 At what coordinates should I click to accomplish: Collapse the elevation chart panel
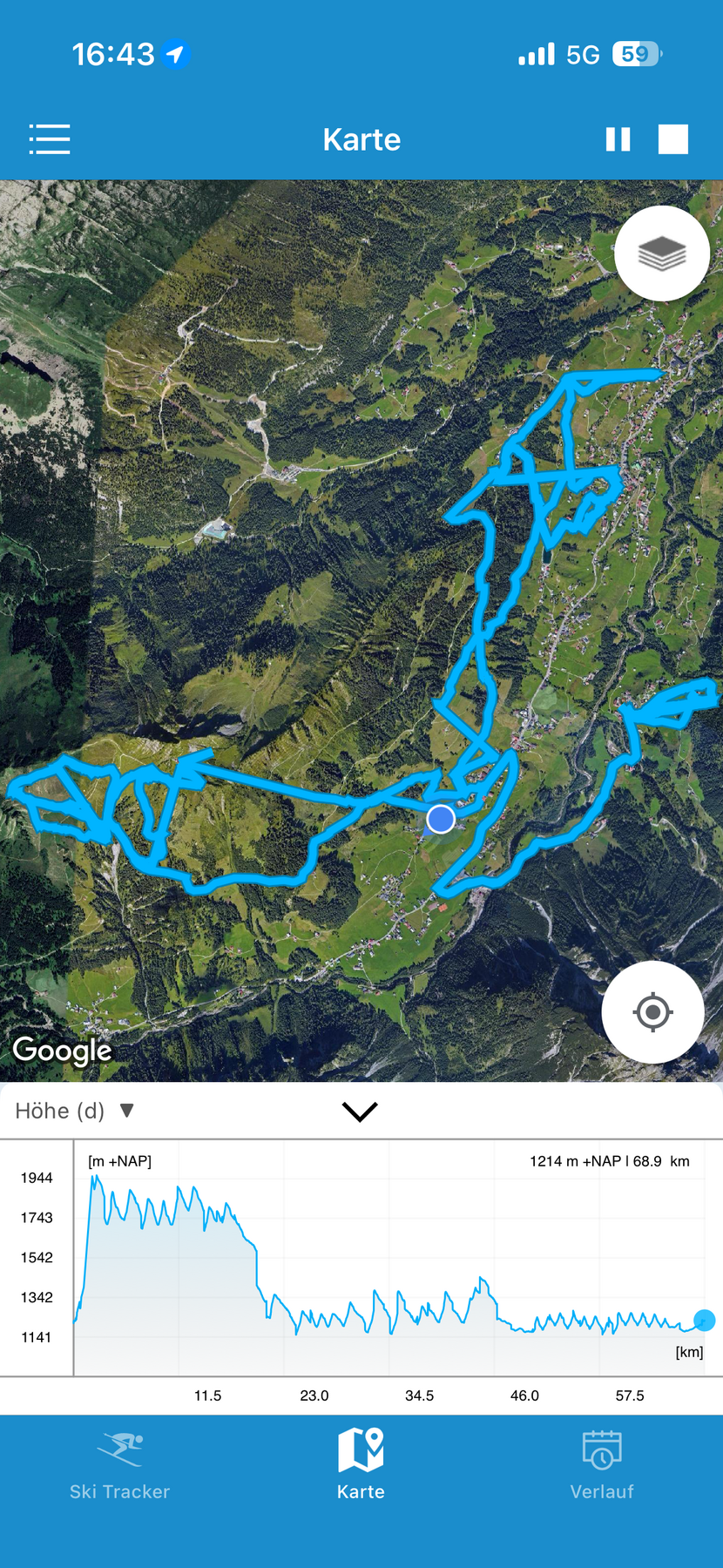click(360, 1112)
